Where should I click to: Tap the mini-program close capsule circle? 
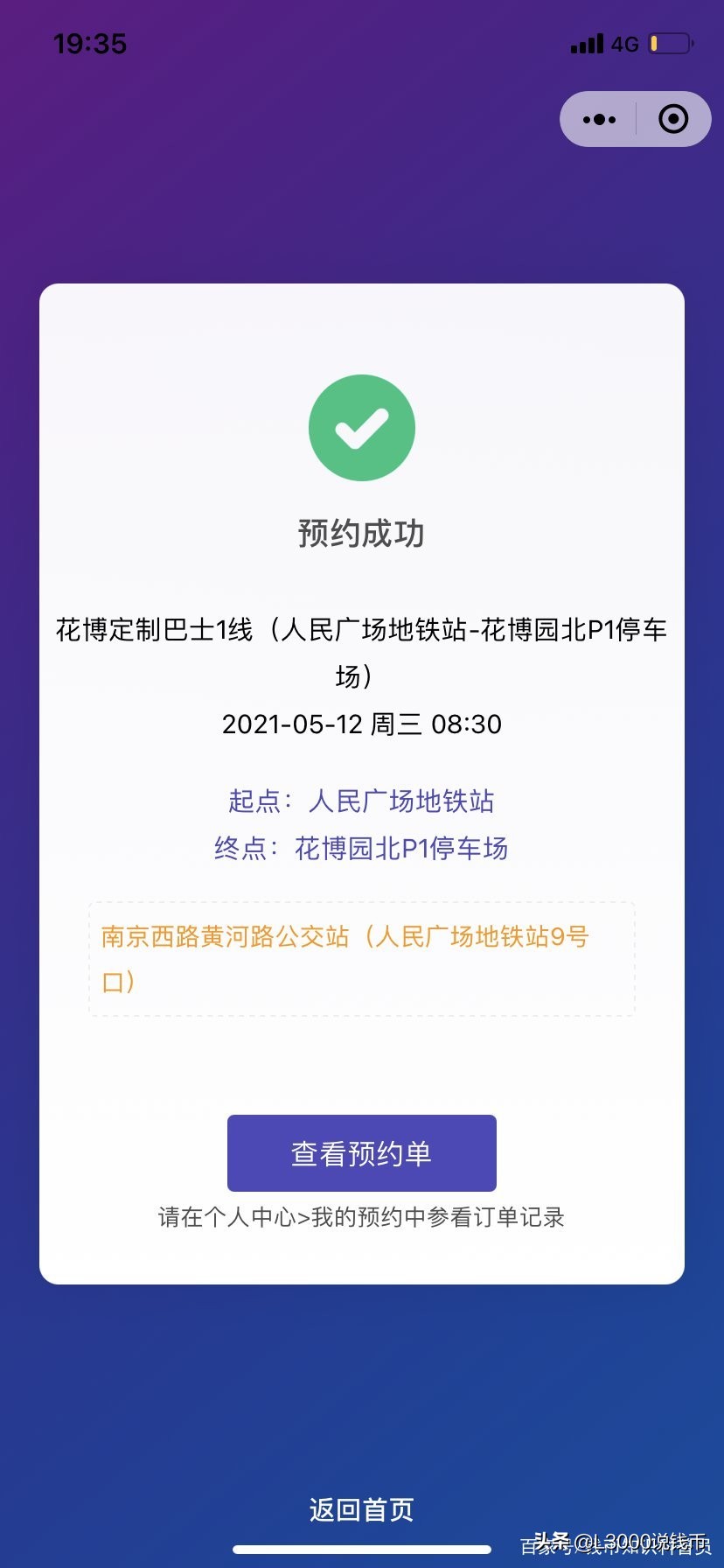point(672,119)
